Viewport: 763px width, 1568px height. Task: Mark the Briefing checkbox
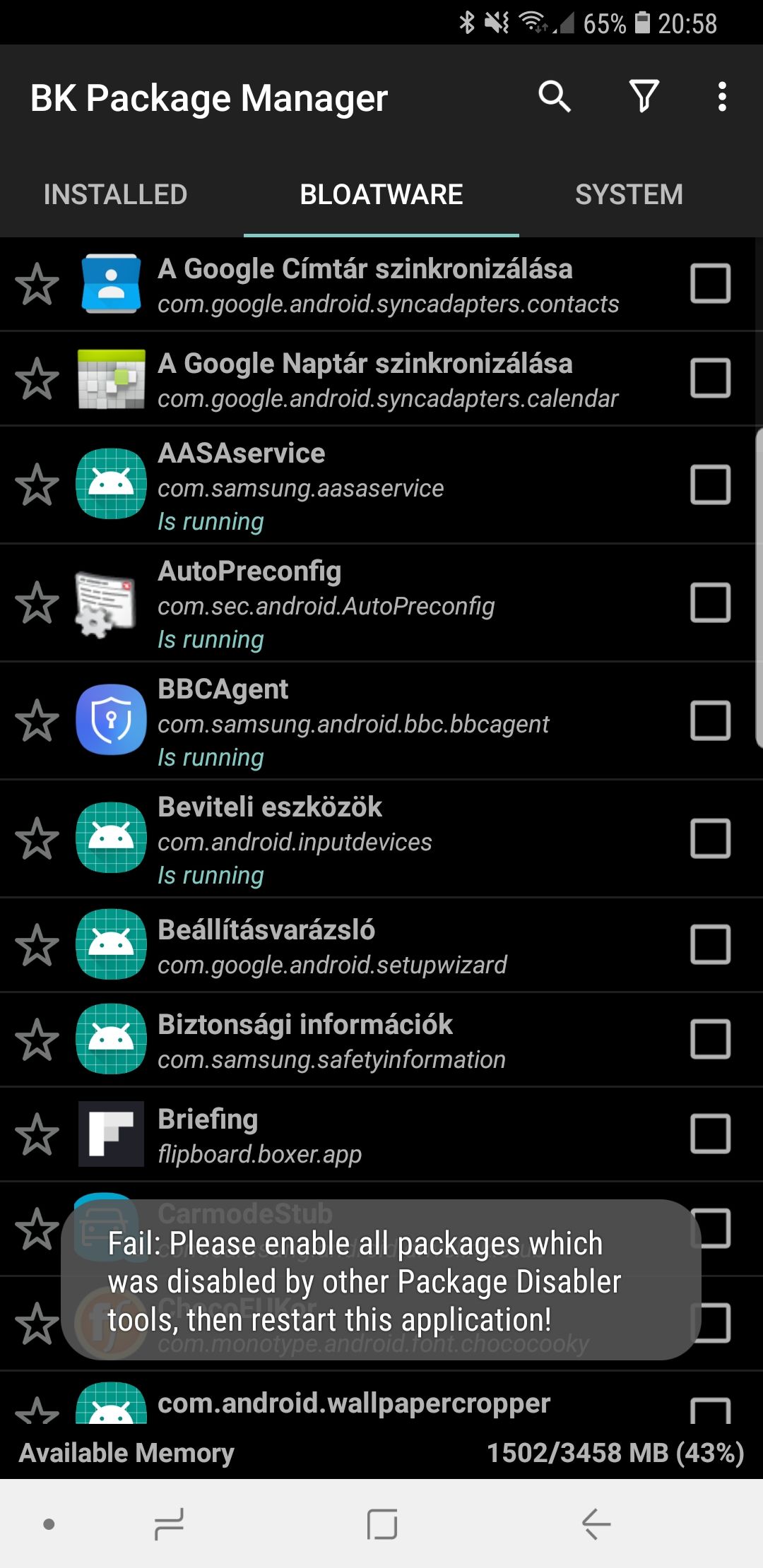pyautogui.click(x=710, y=1134)
